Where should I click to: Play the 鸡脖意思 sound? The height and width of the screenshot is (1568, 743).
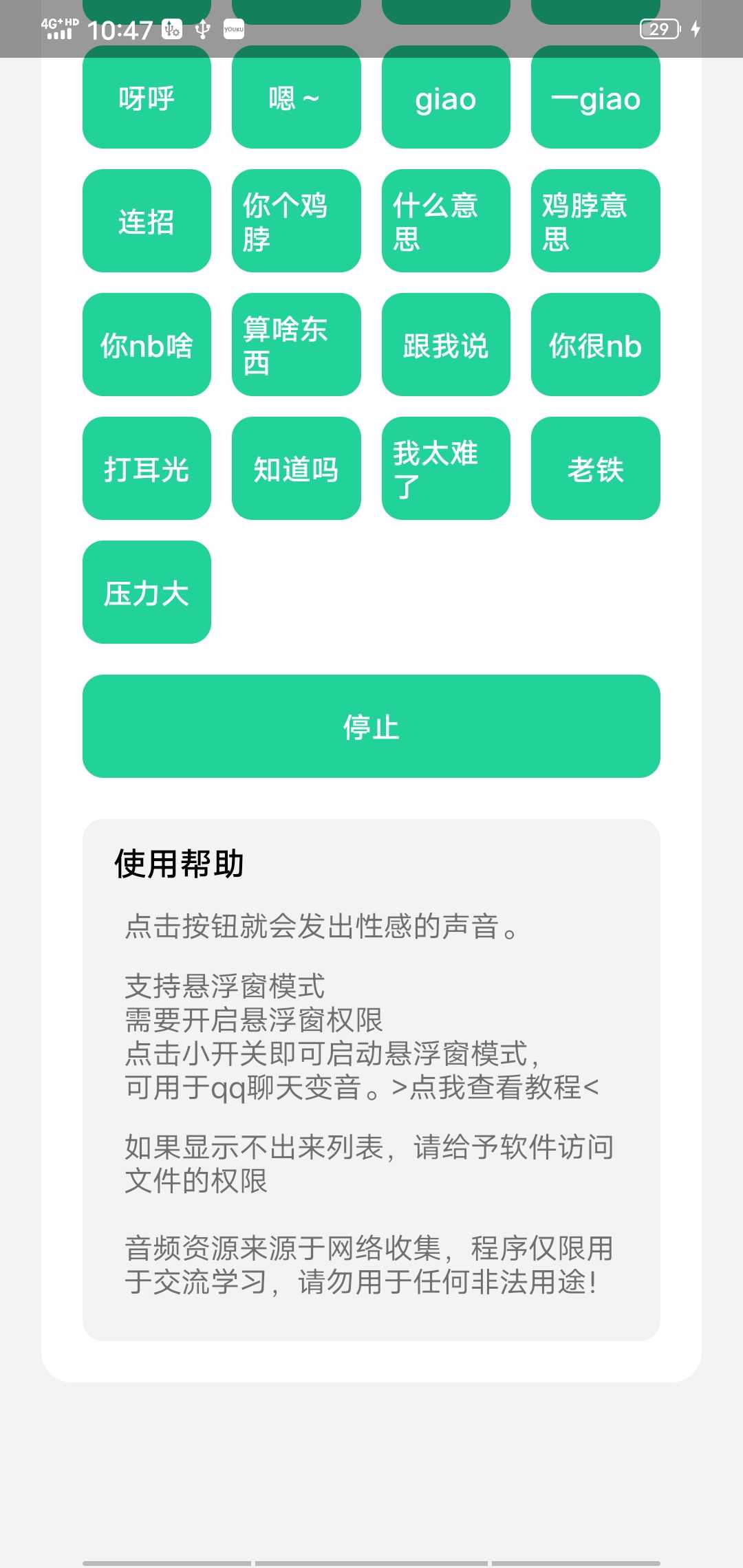point(596,221)
